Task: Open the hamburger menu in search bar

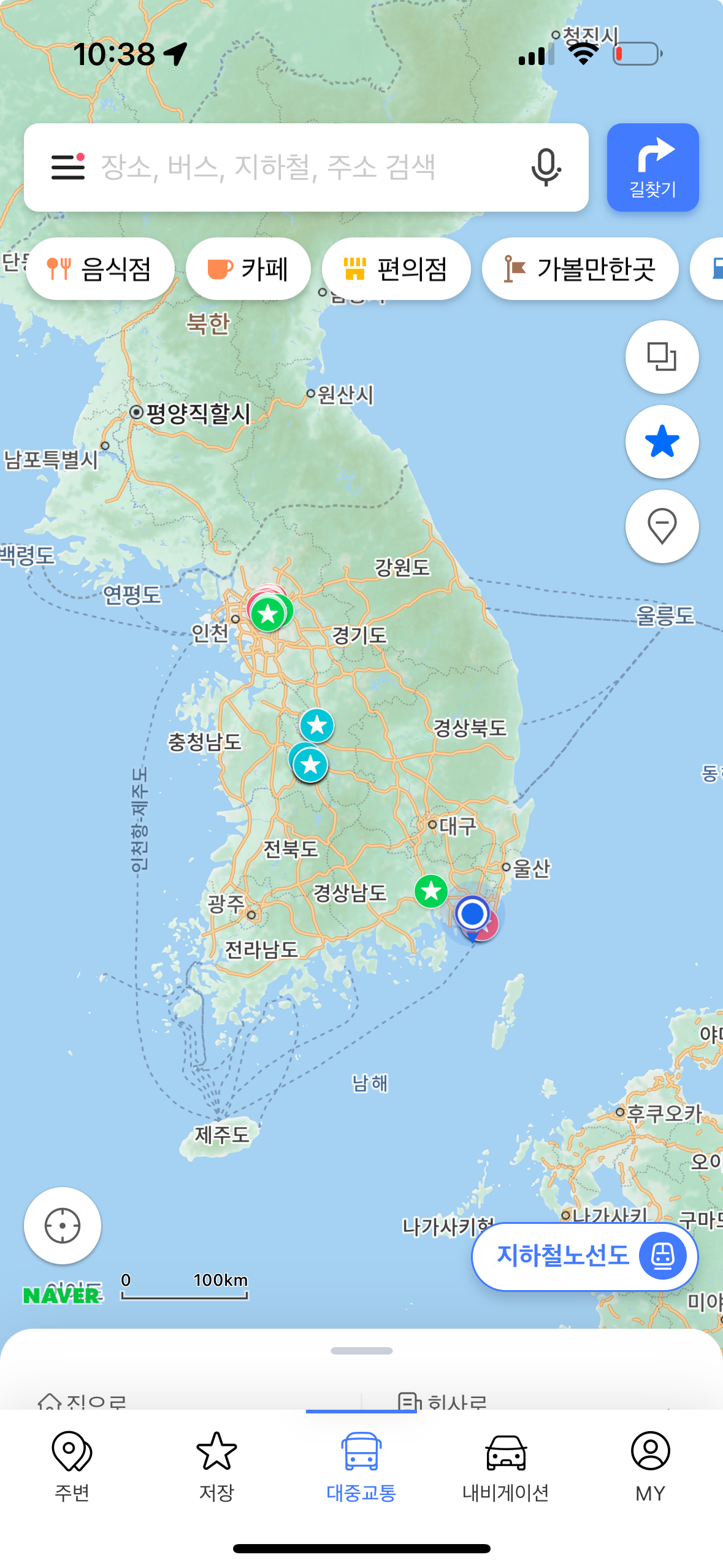Action: pos(68,167)
